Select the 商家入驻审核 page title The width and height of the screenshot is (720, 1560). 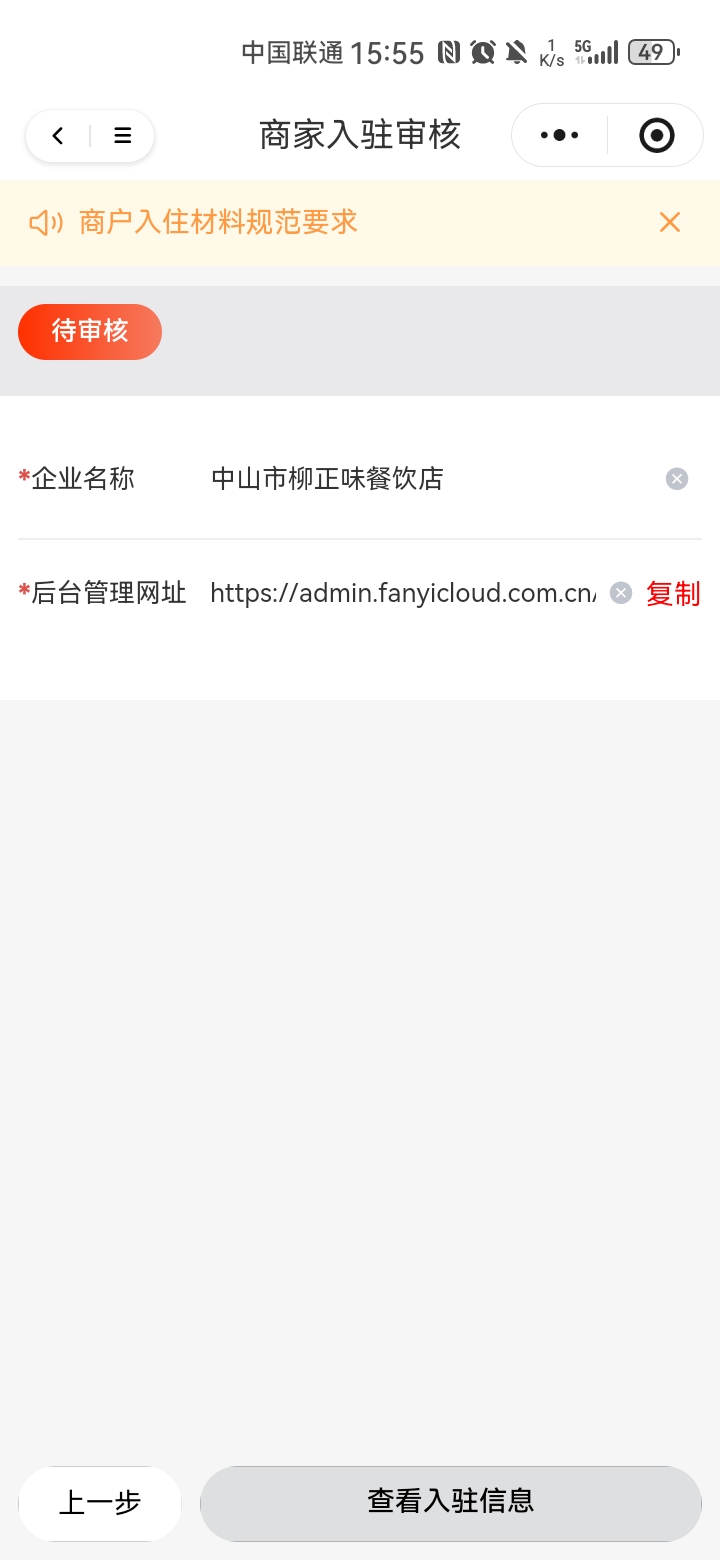(360, 135)
